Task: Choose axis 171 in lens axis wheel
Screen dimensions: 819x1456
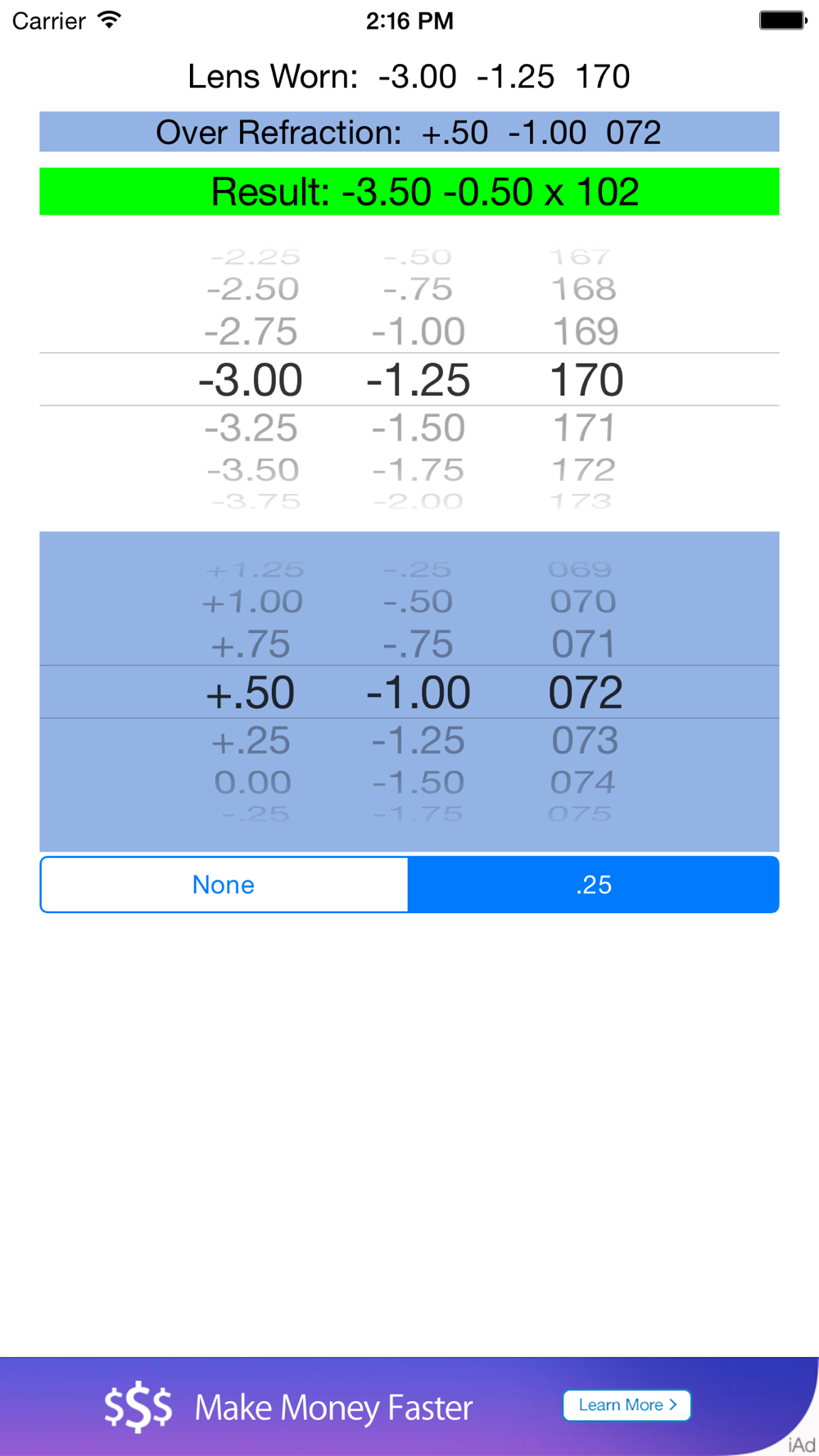Action: 584,427
